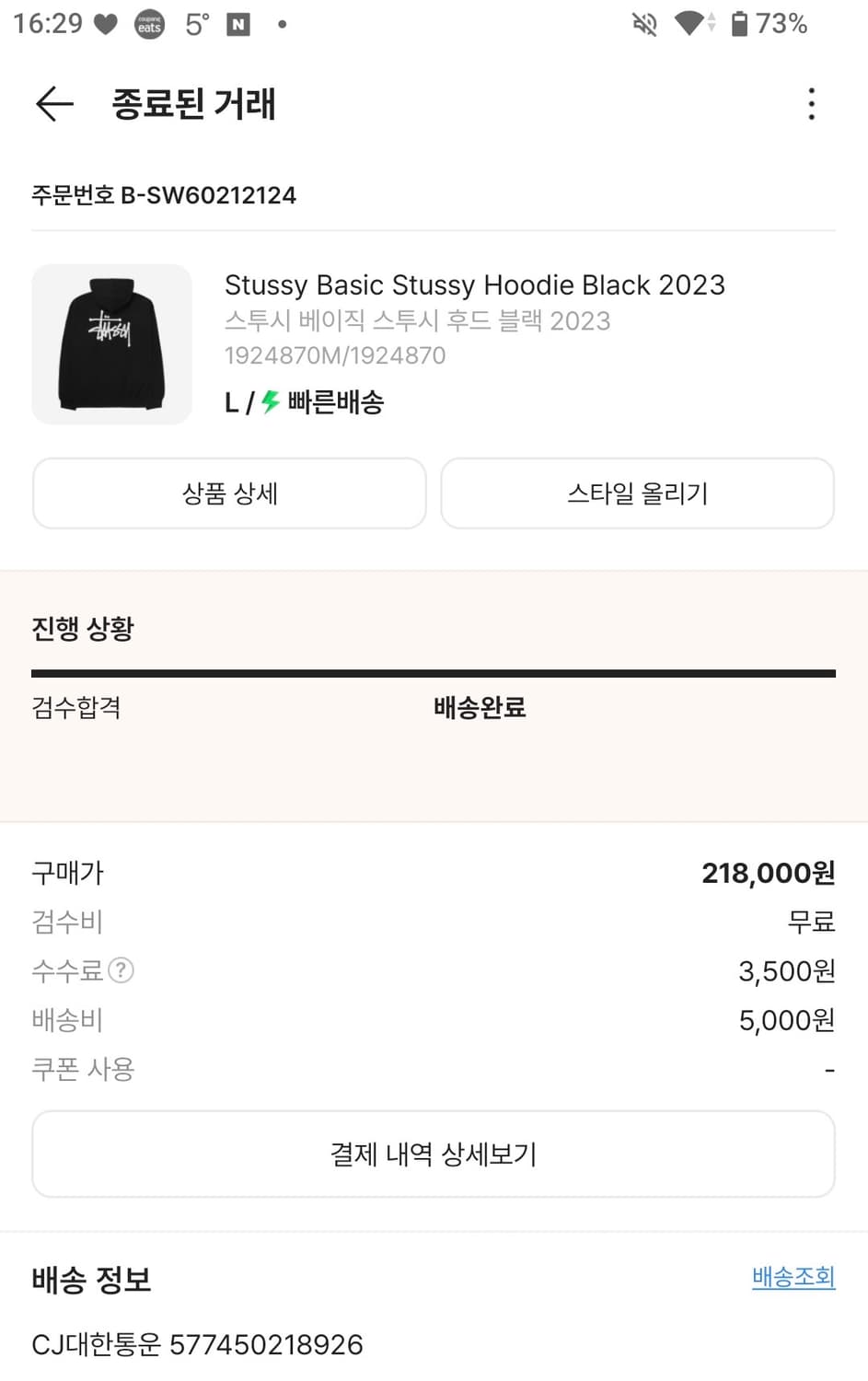Tap the lightning bolt fast delivery icon
Image resolution: width=868 pixels, height=1381 pixels.
(x=270, y=402)
